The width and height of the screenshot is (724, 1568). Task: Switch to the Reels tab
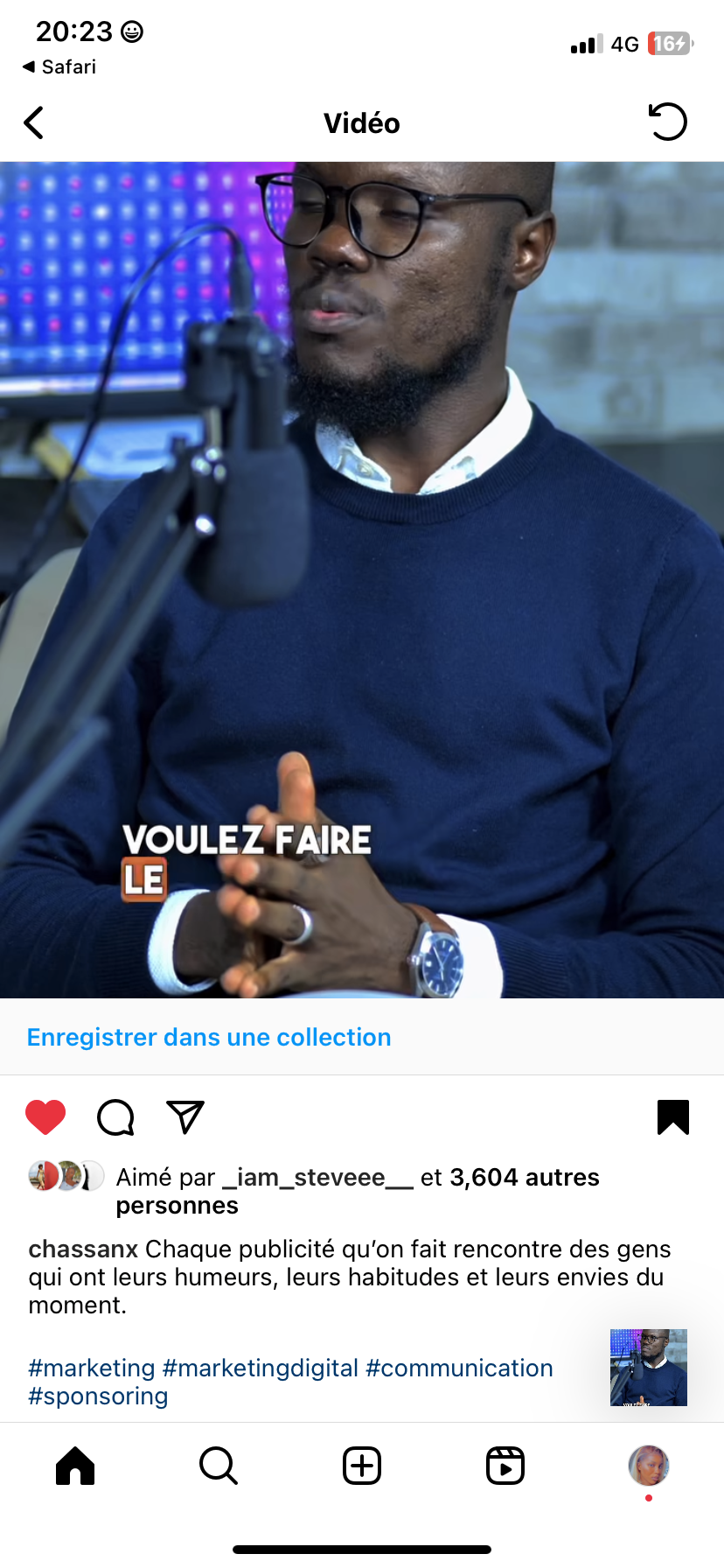505,1466
